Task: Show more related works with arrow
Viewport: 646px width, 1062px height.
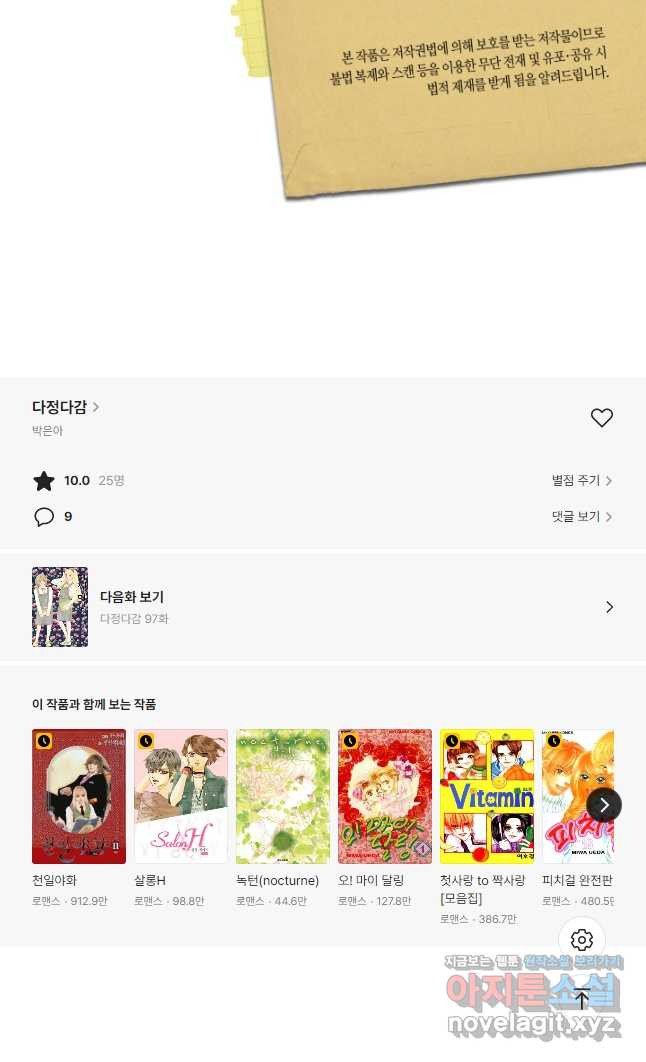Action: (604, 804)
